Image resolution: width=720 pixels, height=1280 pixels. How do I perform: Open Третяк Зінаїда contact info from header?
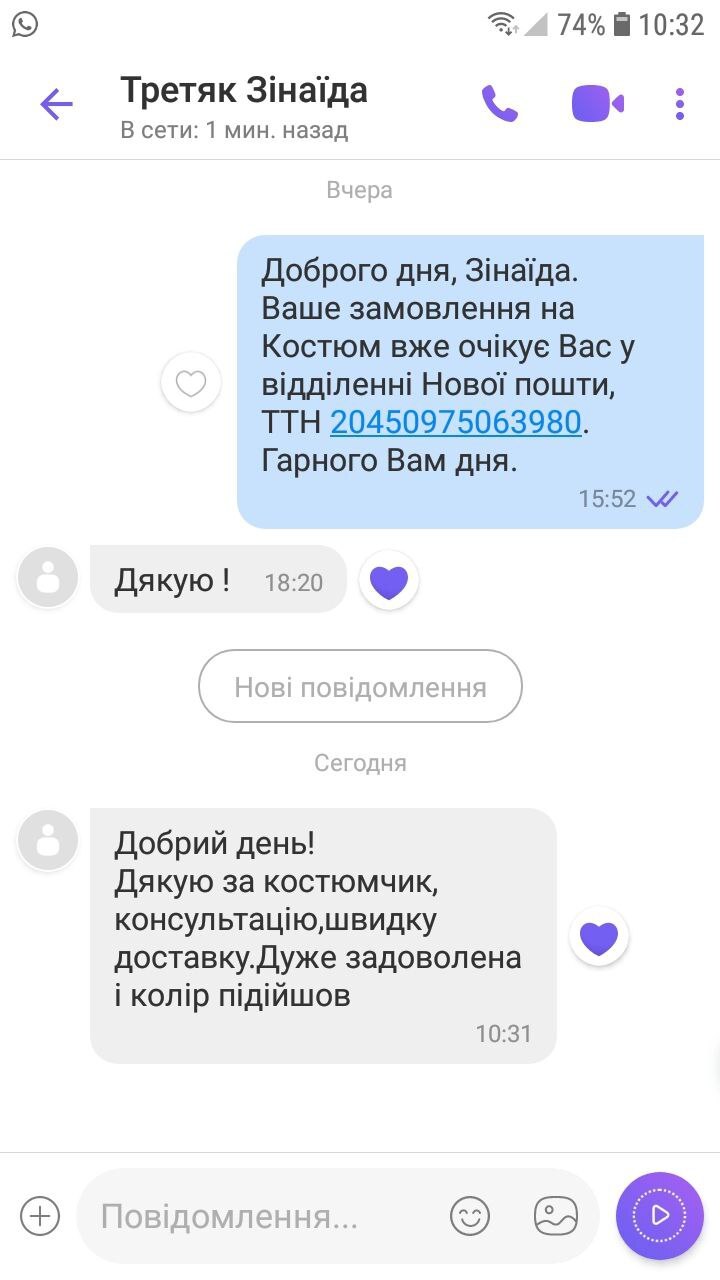244,104
